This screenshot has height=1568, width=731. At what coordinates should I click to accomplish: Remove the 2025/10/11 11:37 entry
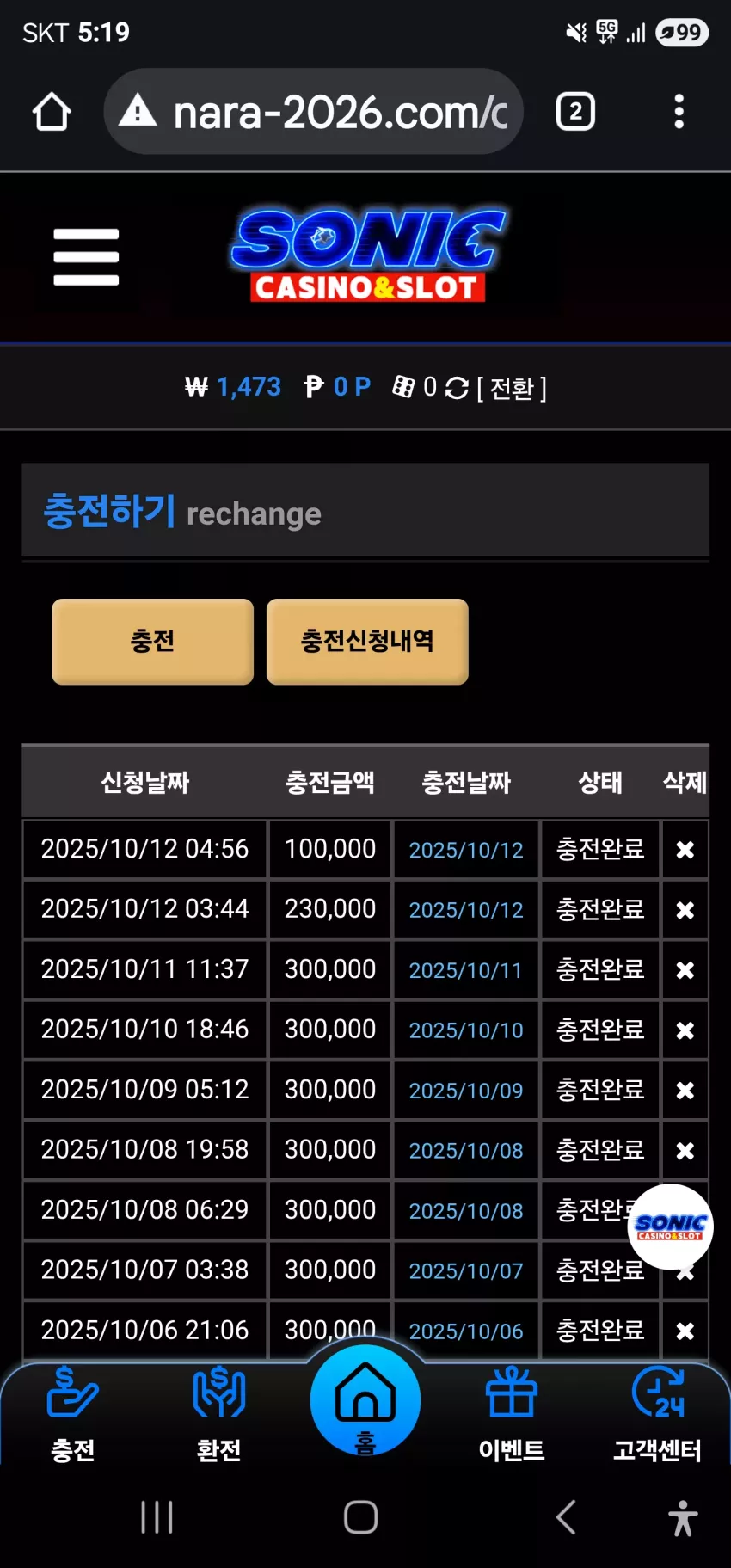[x=685, y=970]
